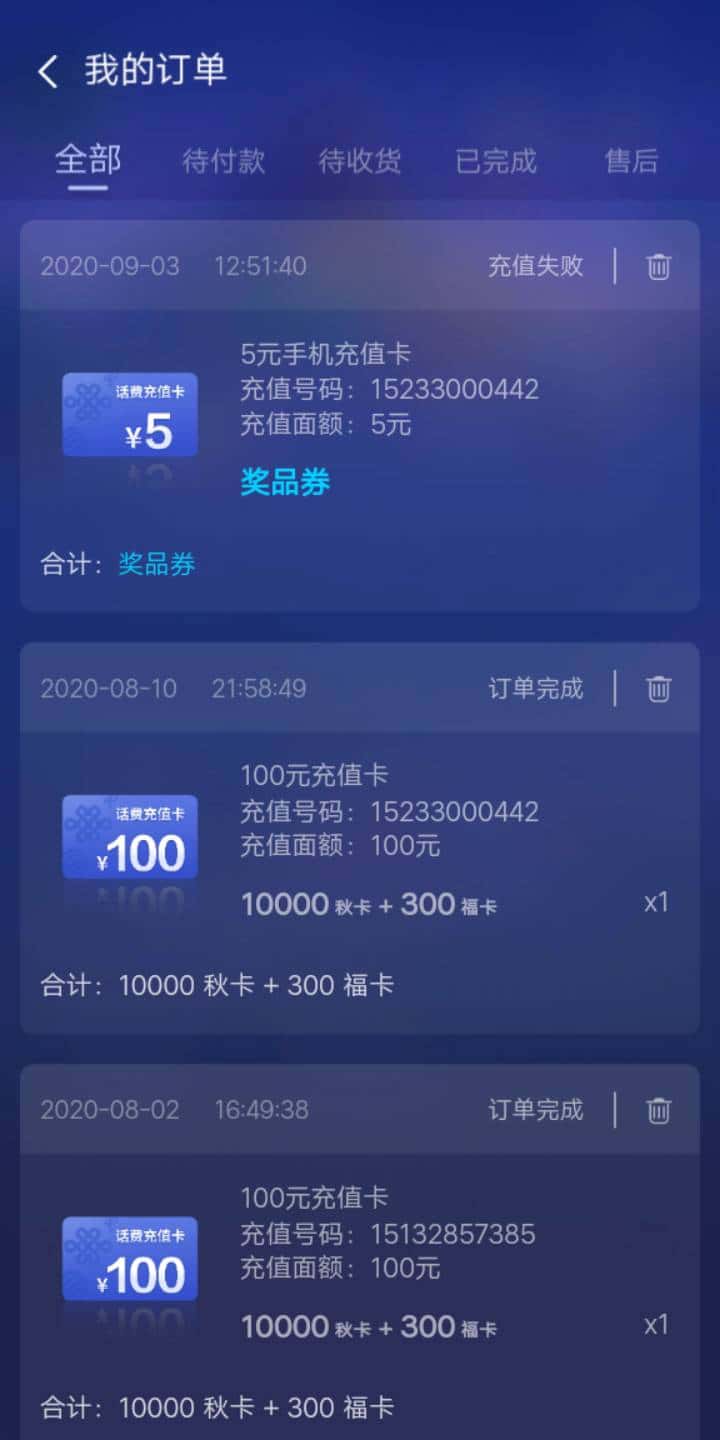This screenshot has height=1440, width=720.
Task: Tap 奖品券 next to 合计
Action: tap(156, 565)
